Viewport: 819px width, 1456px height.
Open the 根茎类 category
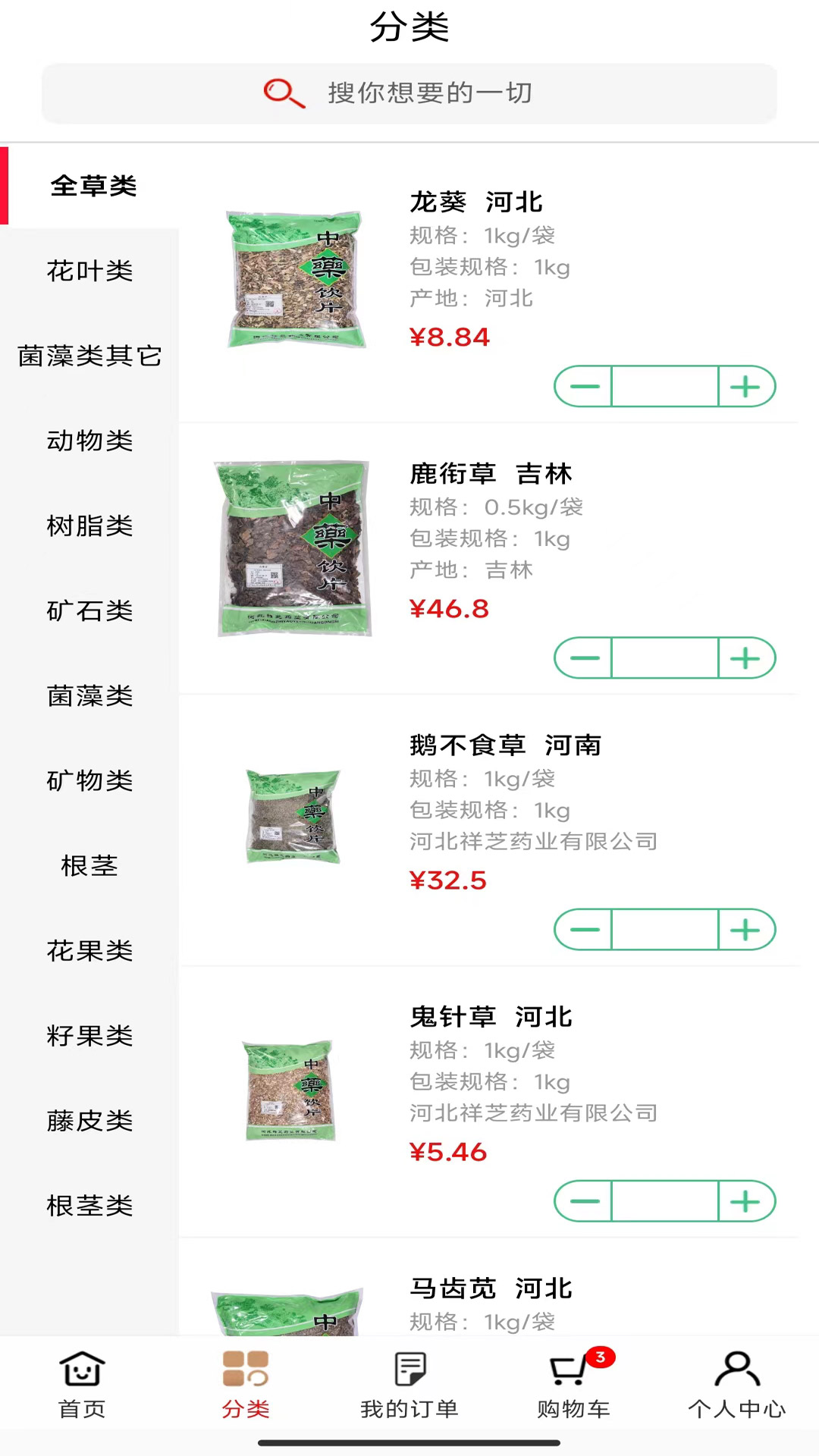[89, 1205]
